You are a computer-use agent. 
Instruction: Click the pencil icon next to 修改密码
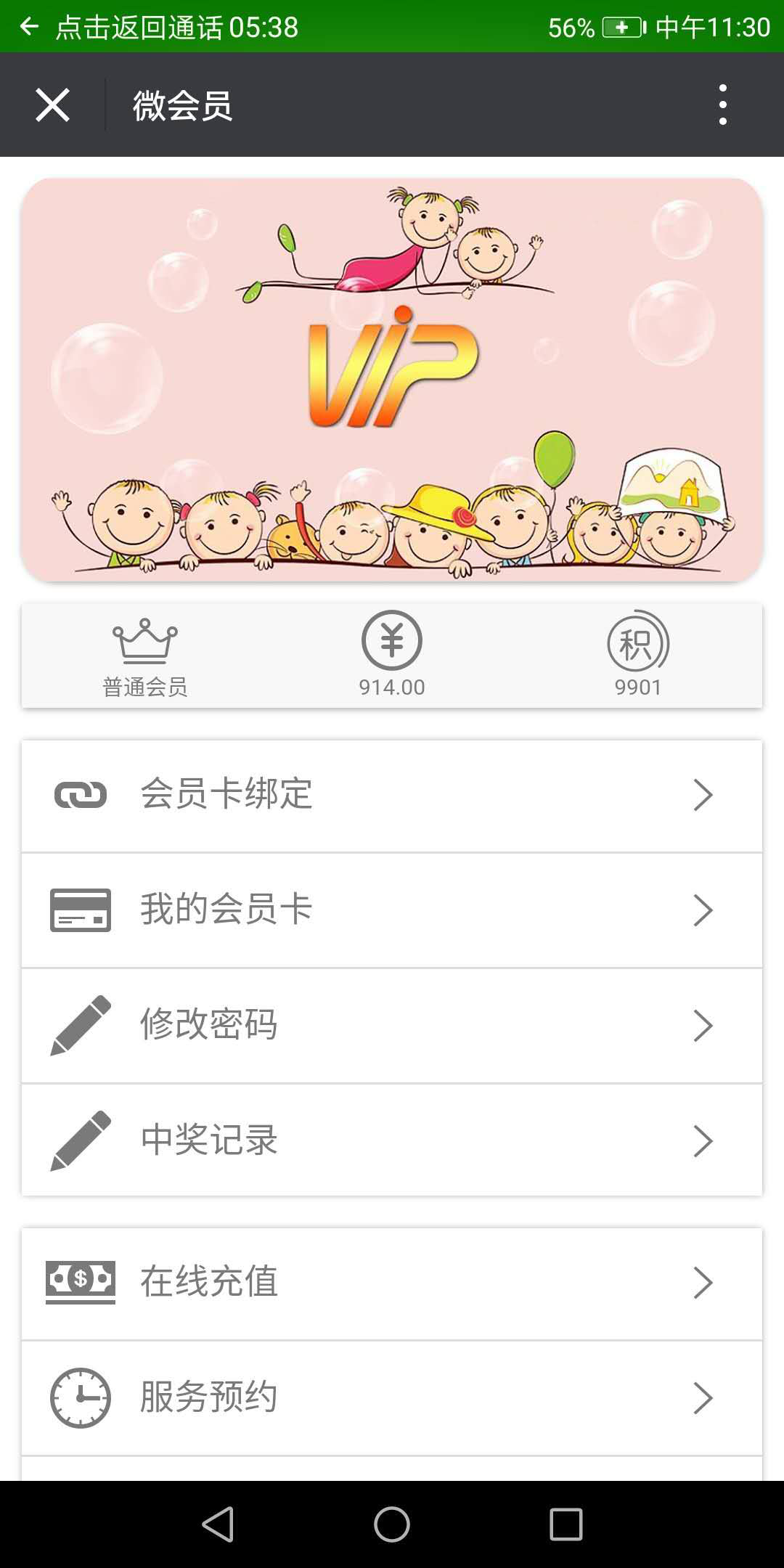80,1025
